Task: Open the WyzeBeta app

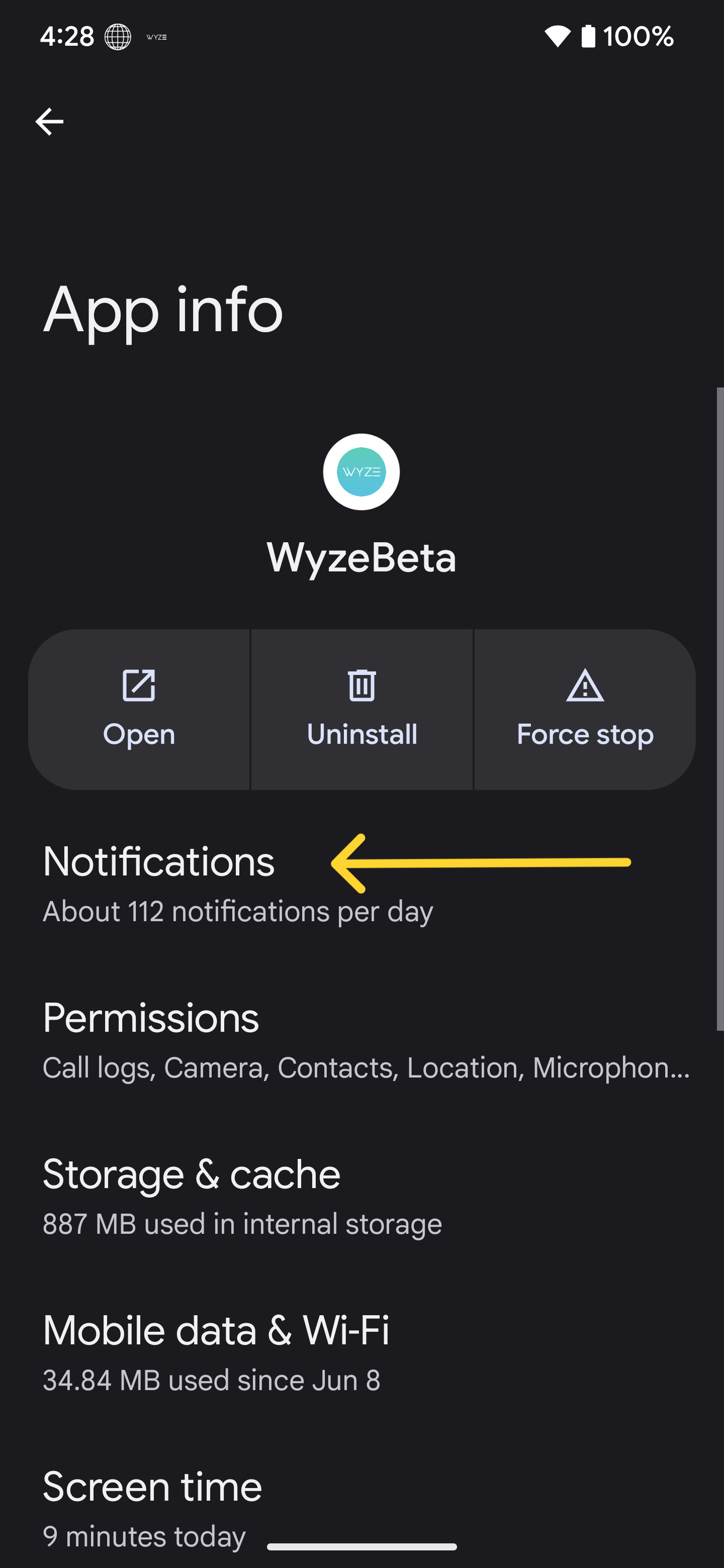Action: (139, 709)
